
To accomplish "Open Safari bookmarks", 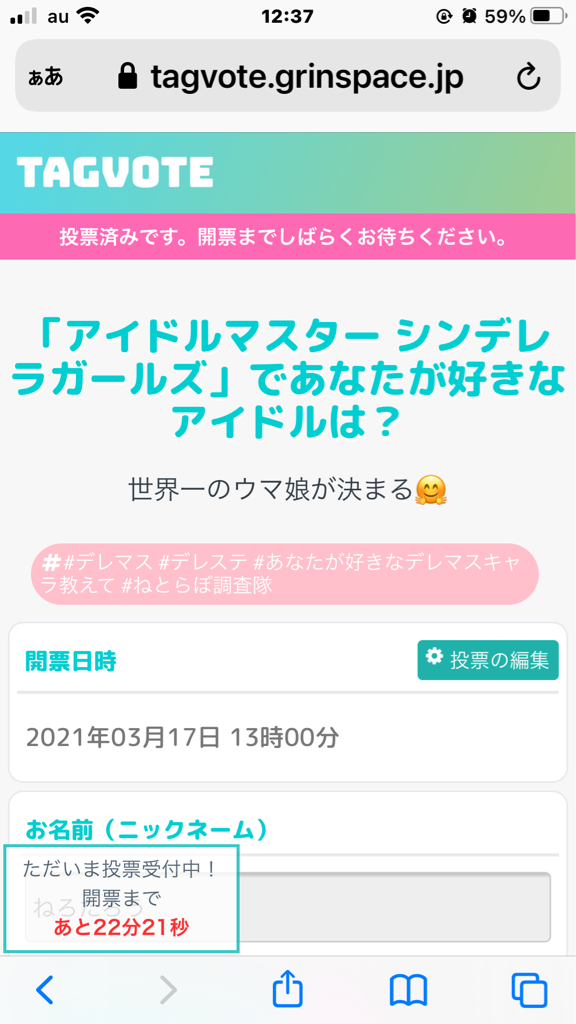I will [x=408, y=990].
